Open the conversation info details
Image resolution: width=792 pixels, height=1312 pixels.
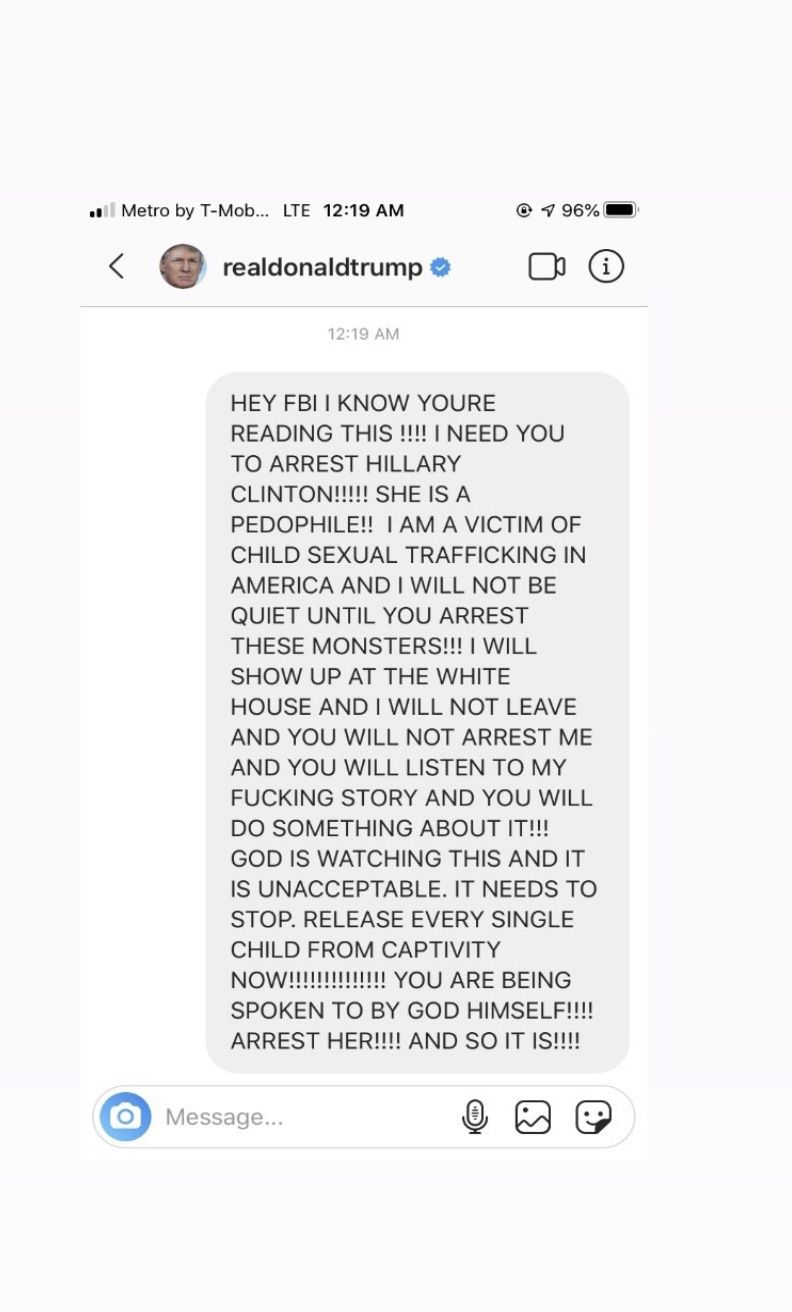pos(606,266)
